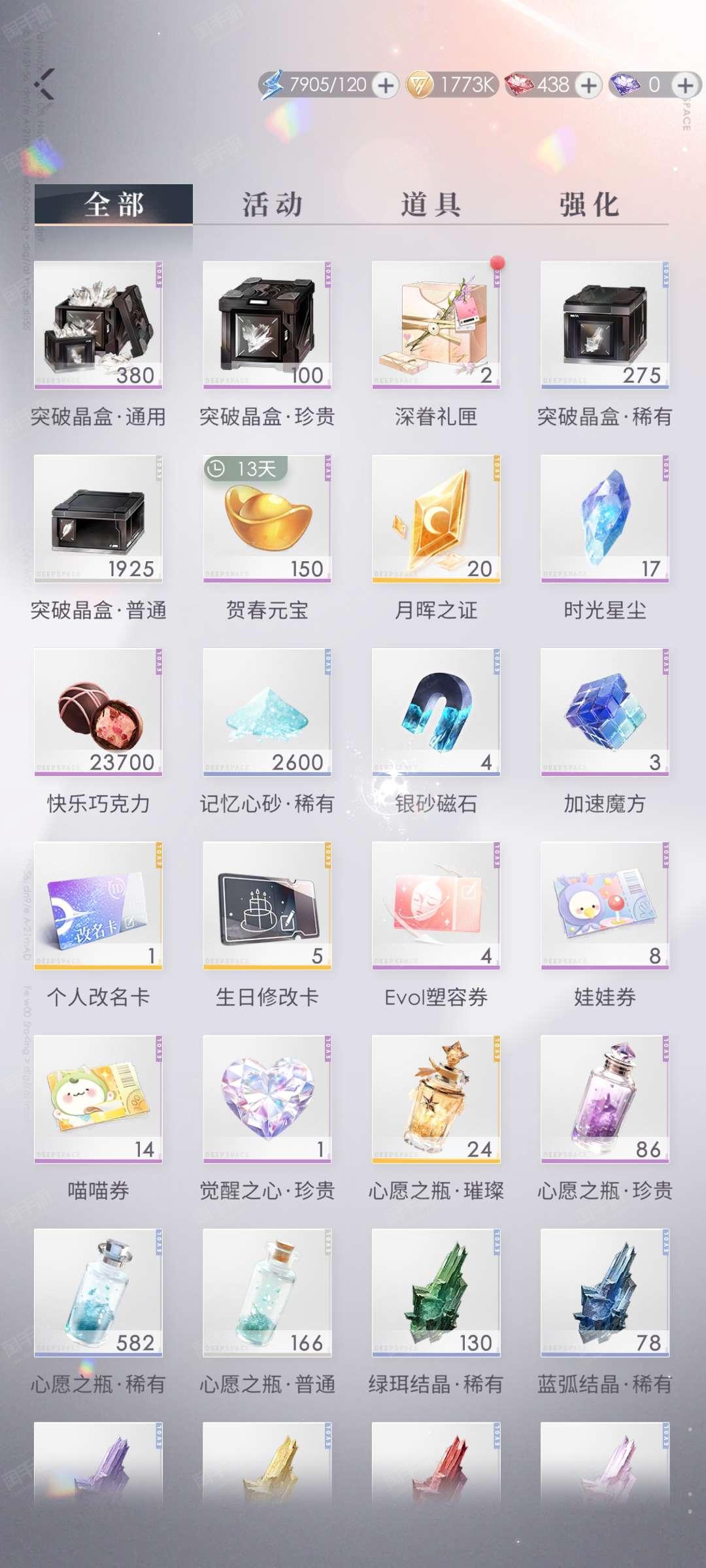This screenshot has height=1568, width=706.
Task: Open the 贺春元宝 item with 13天 timer
Action: (267, 519)
